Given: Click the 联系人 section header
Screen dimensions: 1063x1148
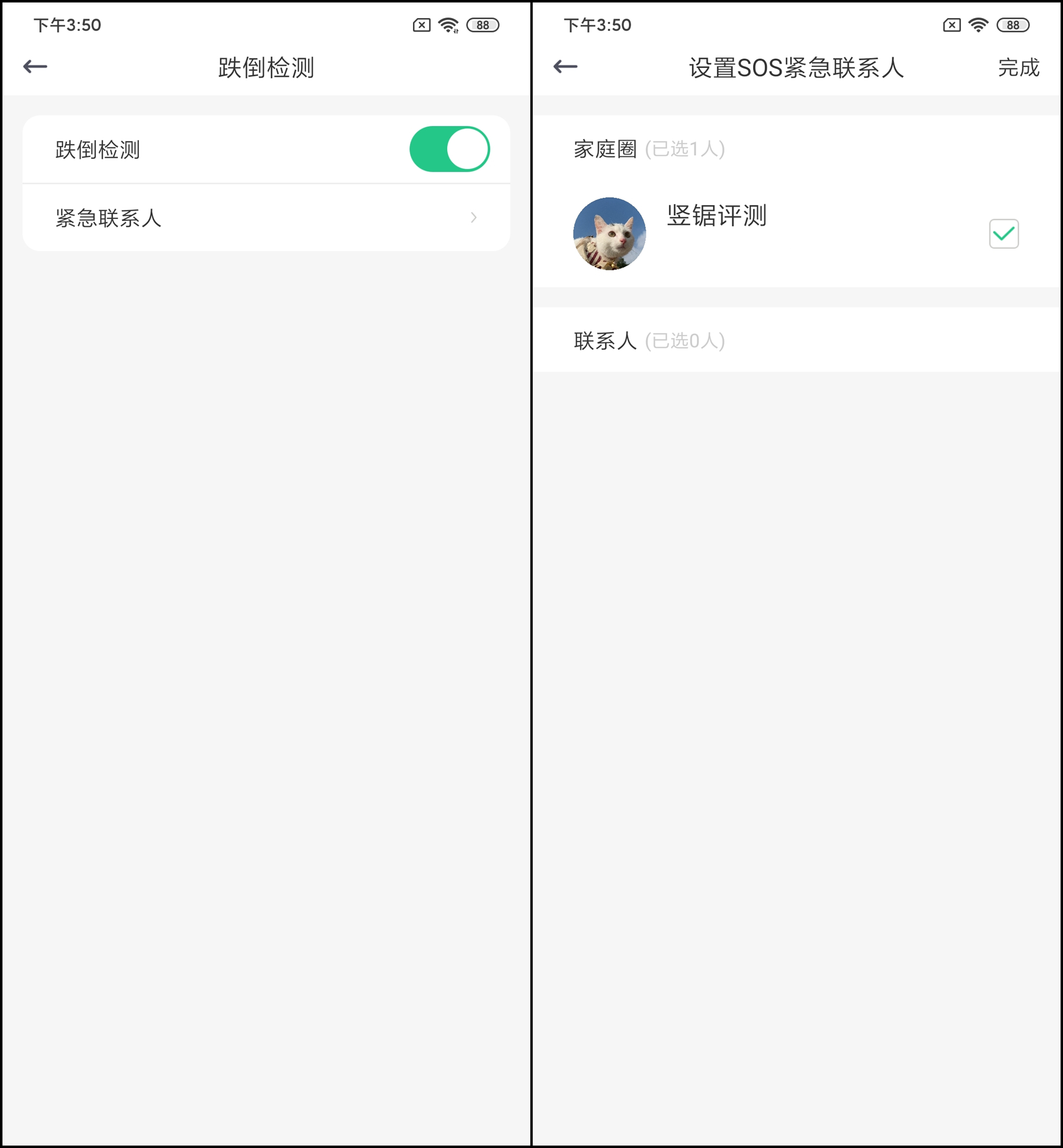Looking at the screenshot, I should click(x=605, y=341).
